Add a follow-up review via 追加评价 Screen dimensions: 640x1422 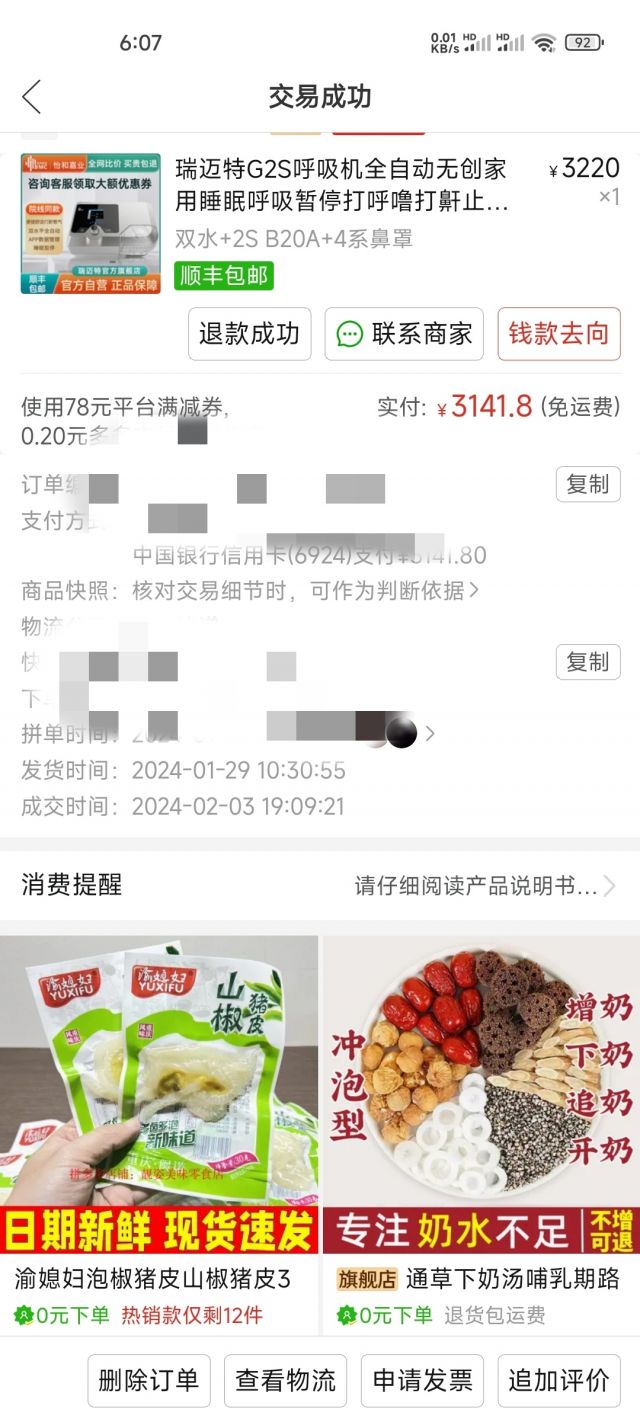coord(559,1381)
